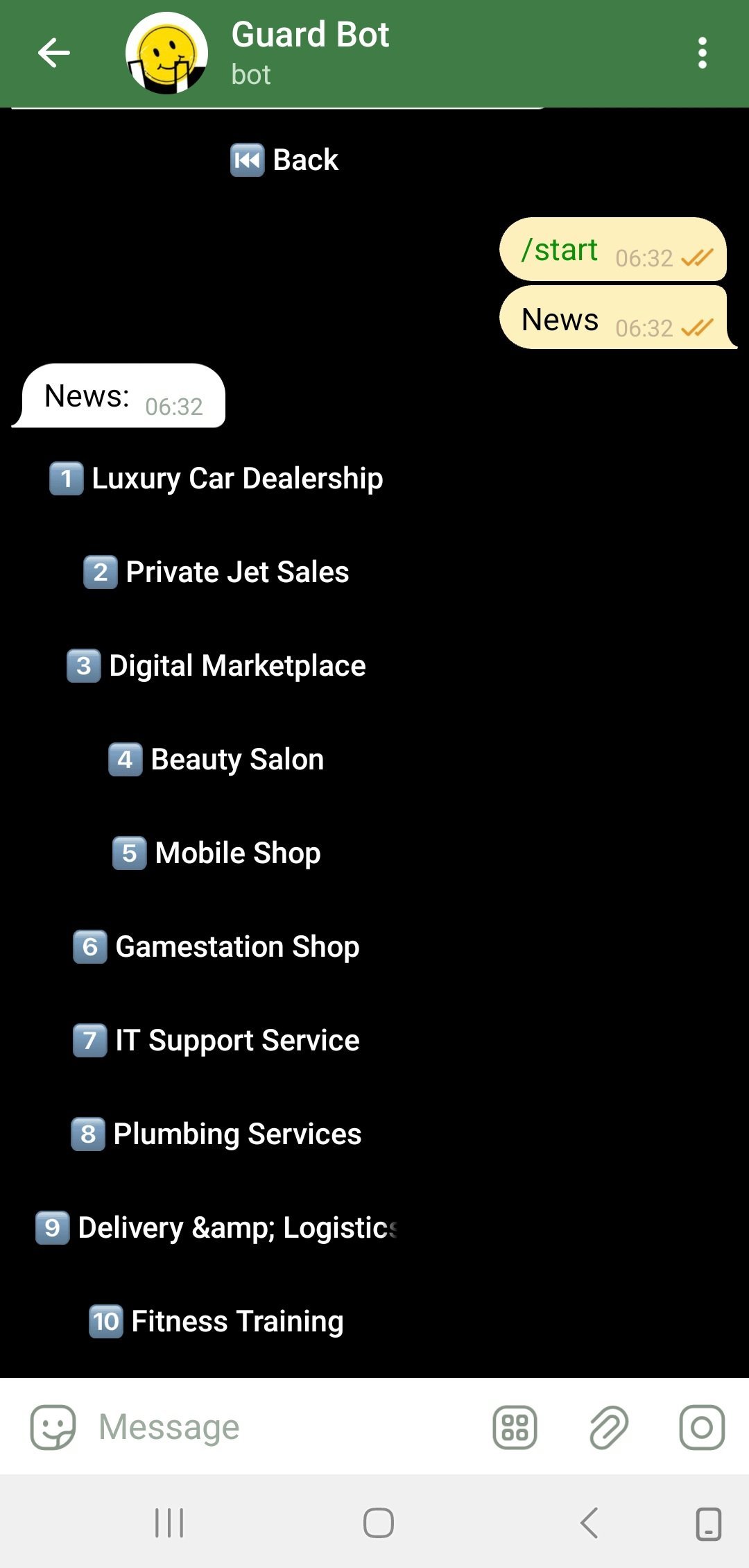The image size is (749, 1568).
Task: Choose Plumbing Services
Action: [216, 1134]
